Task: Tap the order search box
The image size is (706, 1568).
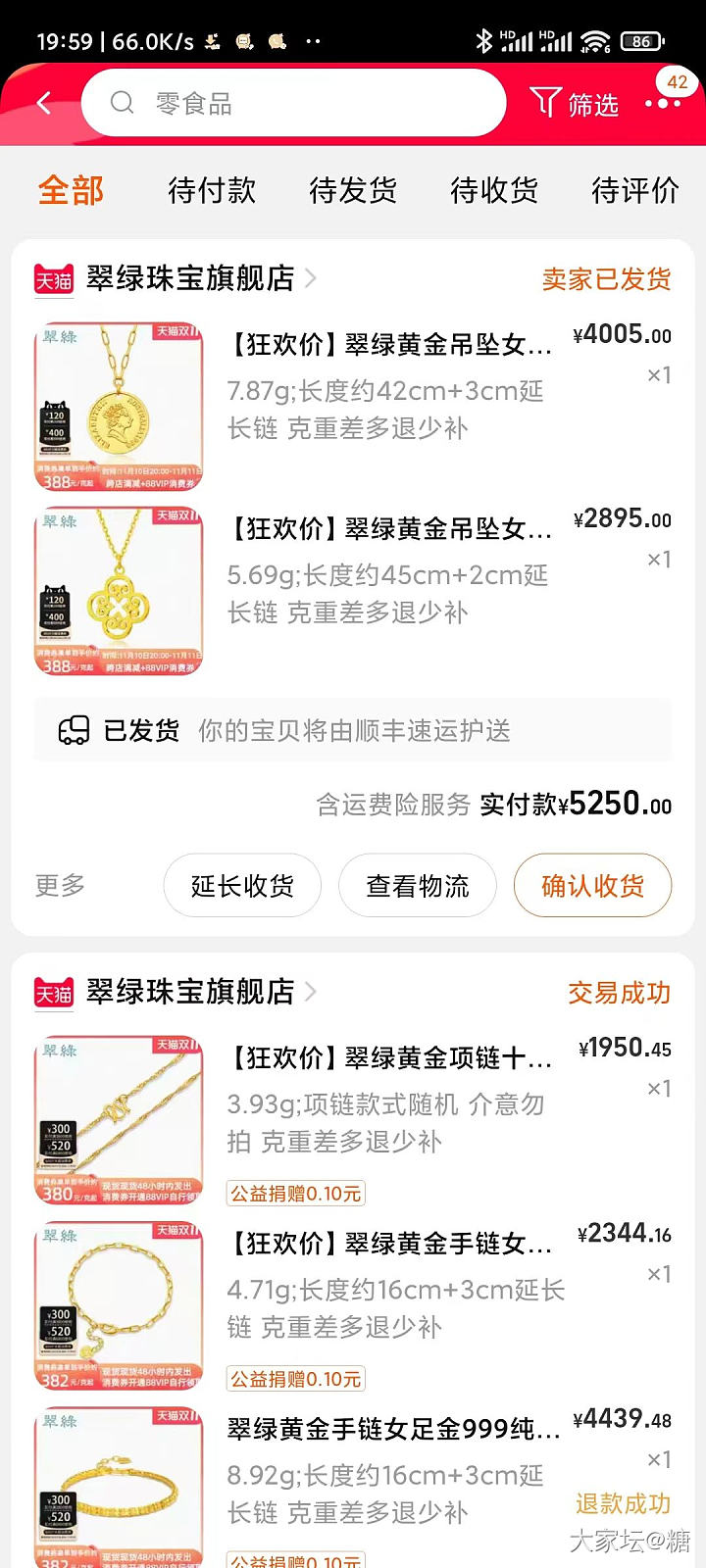Action: click(x=294, y=103)
